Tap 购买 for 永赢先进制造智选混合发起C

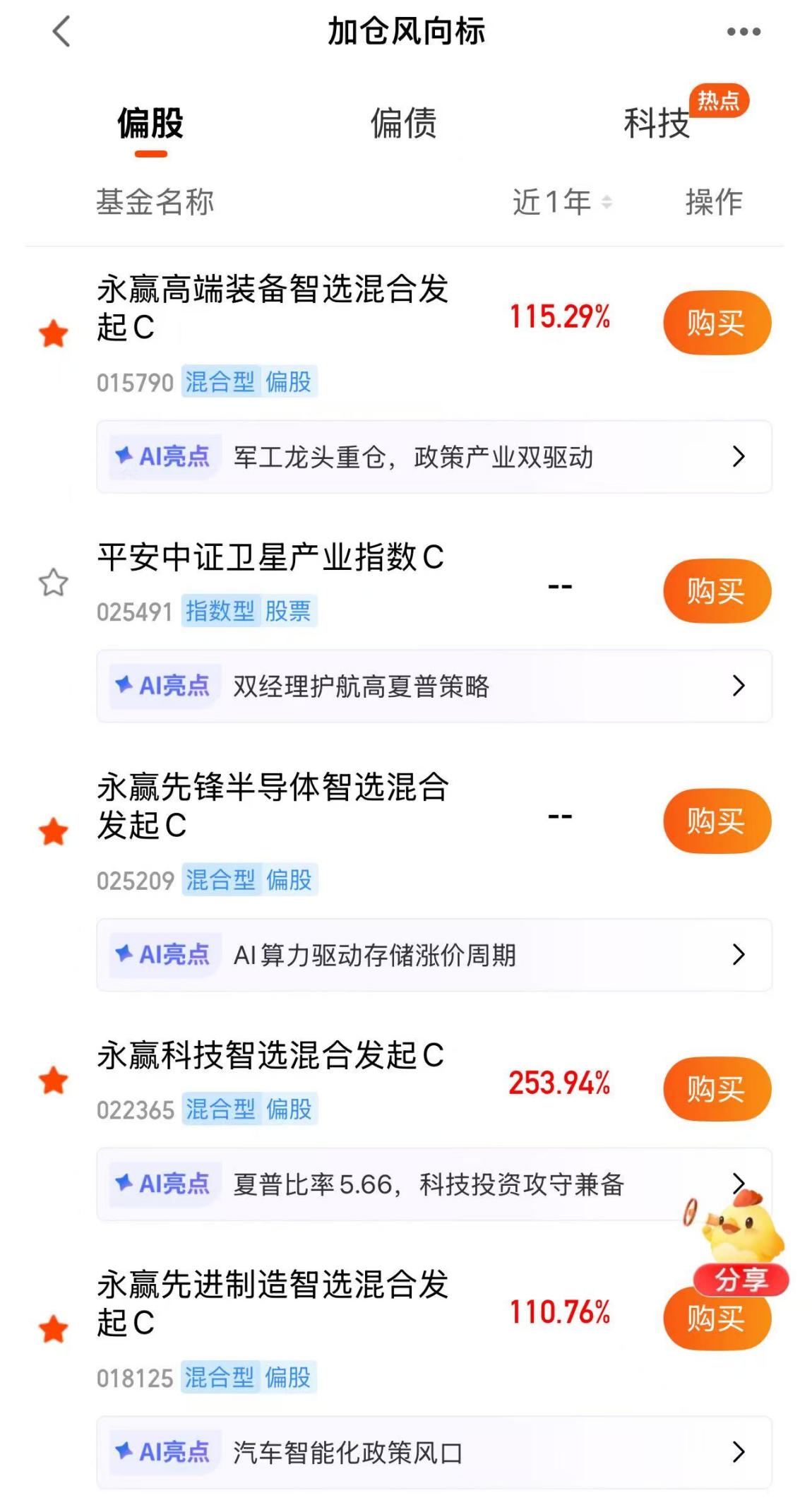[716, 1321]
